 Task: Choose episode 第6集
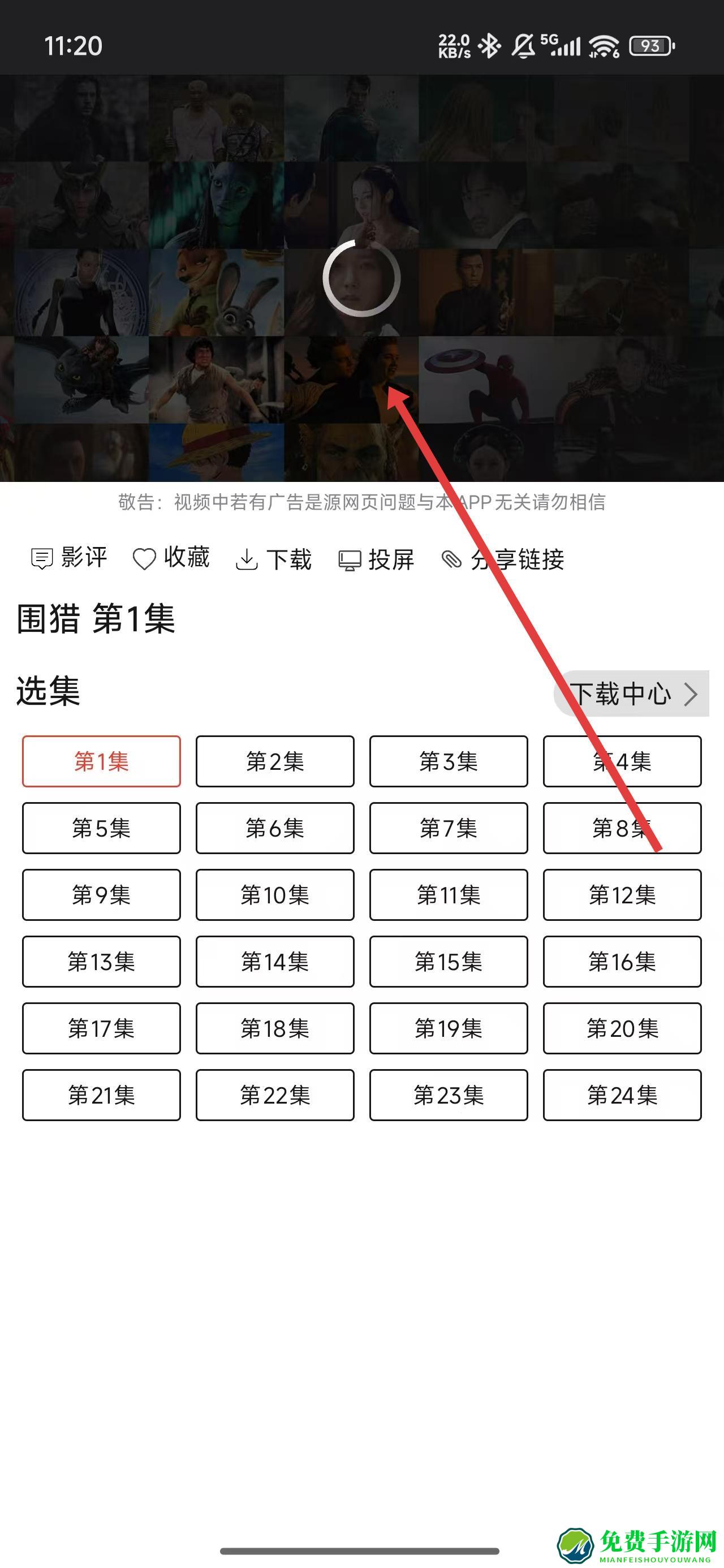click(x=275, y=829)
